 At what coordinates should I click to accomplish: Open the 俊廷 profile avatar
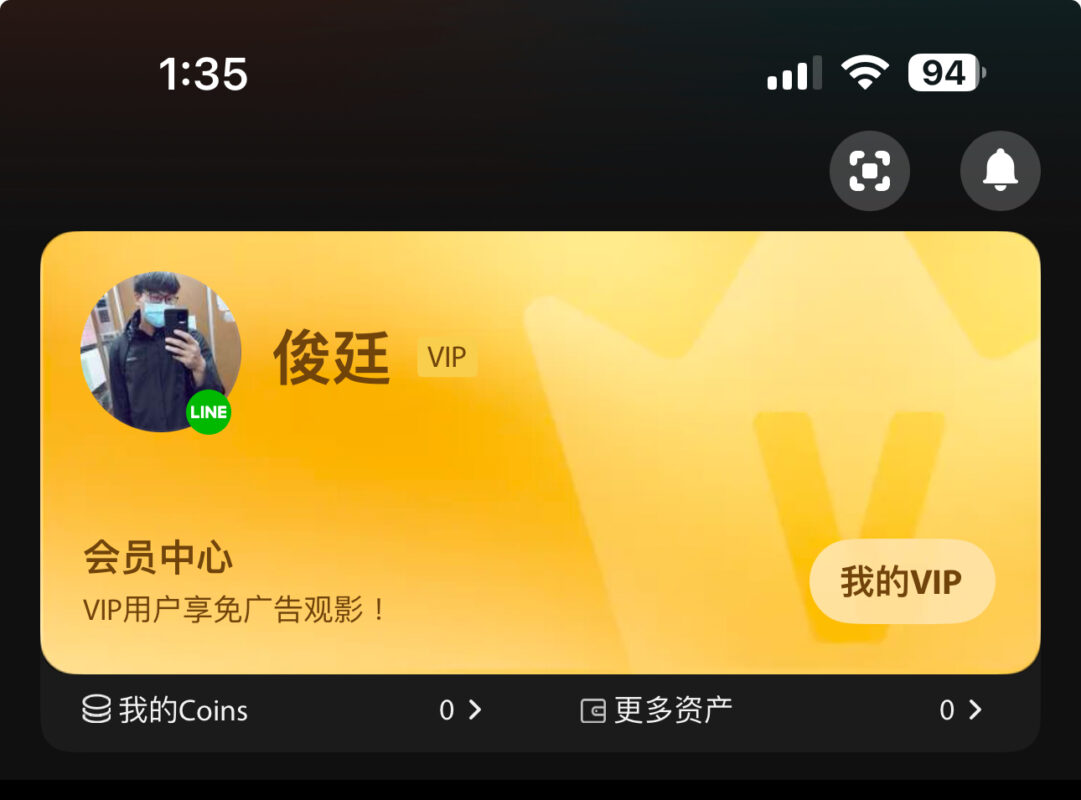pos(160,352)
